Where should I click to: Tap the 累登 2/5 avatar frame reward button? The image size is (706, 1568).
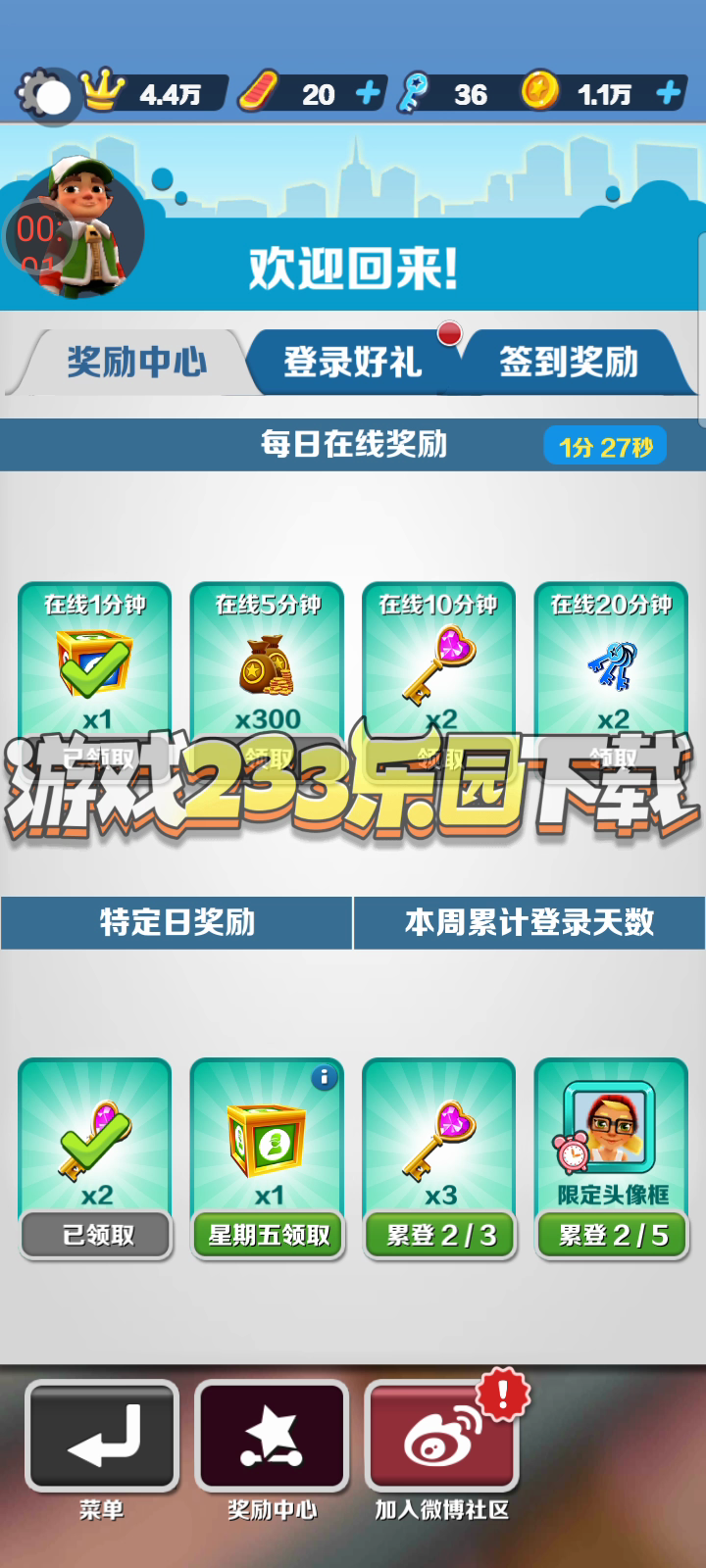click(x=612, y=1235)
